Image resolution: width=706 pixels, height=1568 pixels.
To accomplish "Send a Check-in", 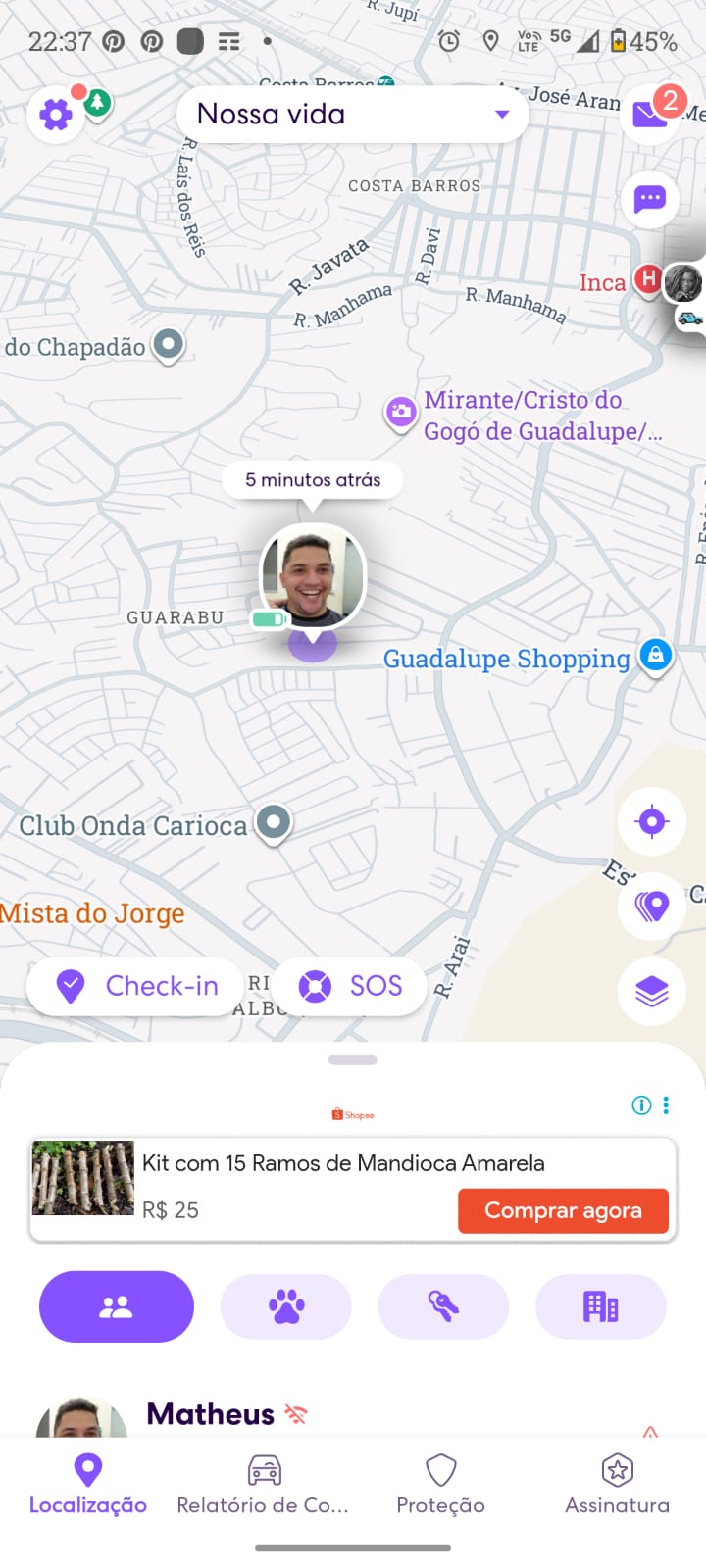I will pyautogui.click(x=135, y=986).
